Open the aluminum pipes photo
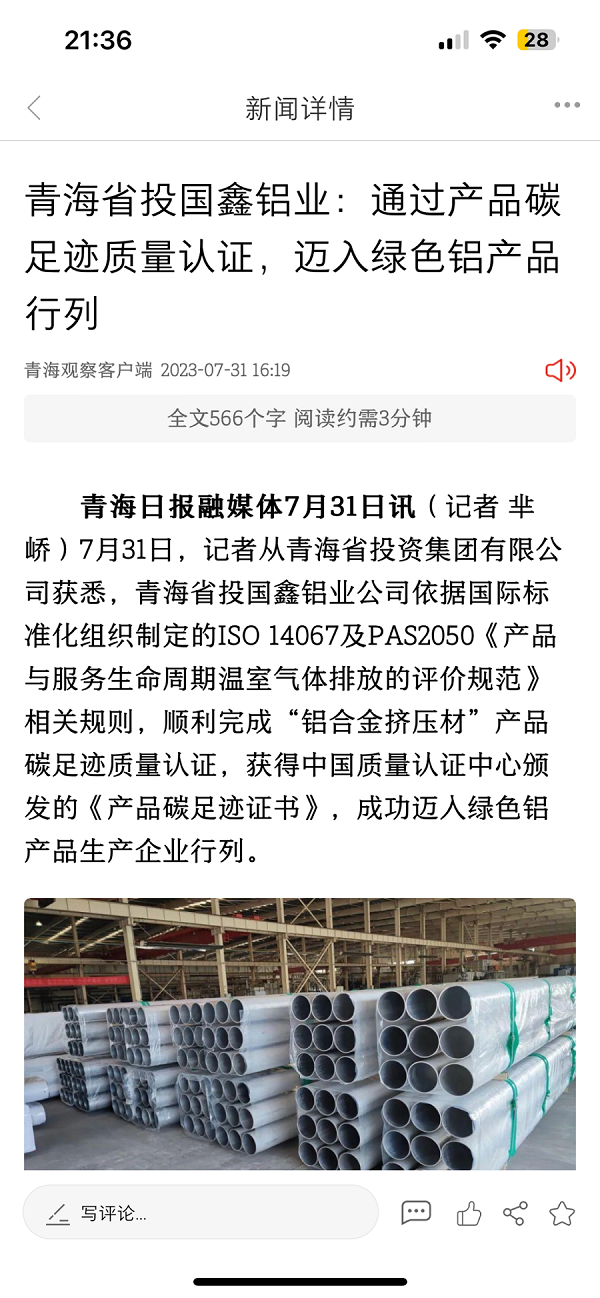 [300, 1033]
